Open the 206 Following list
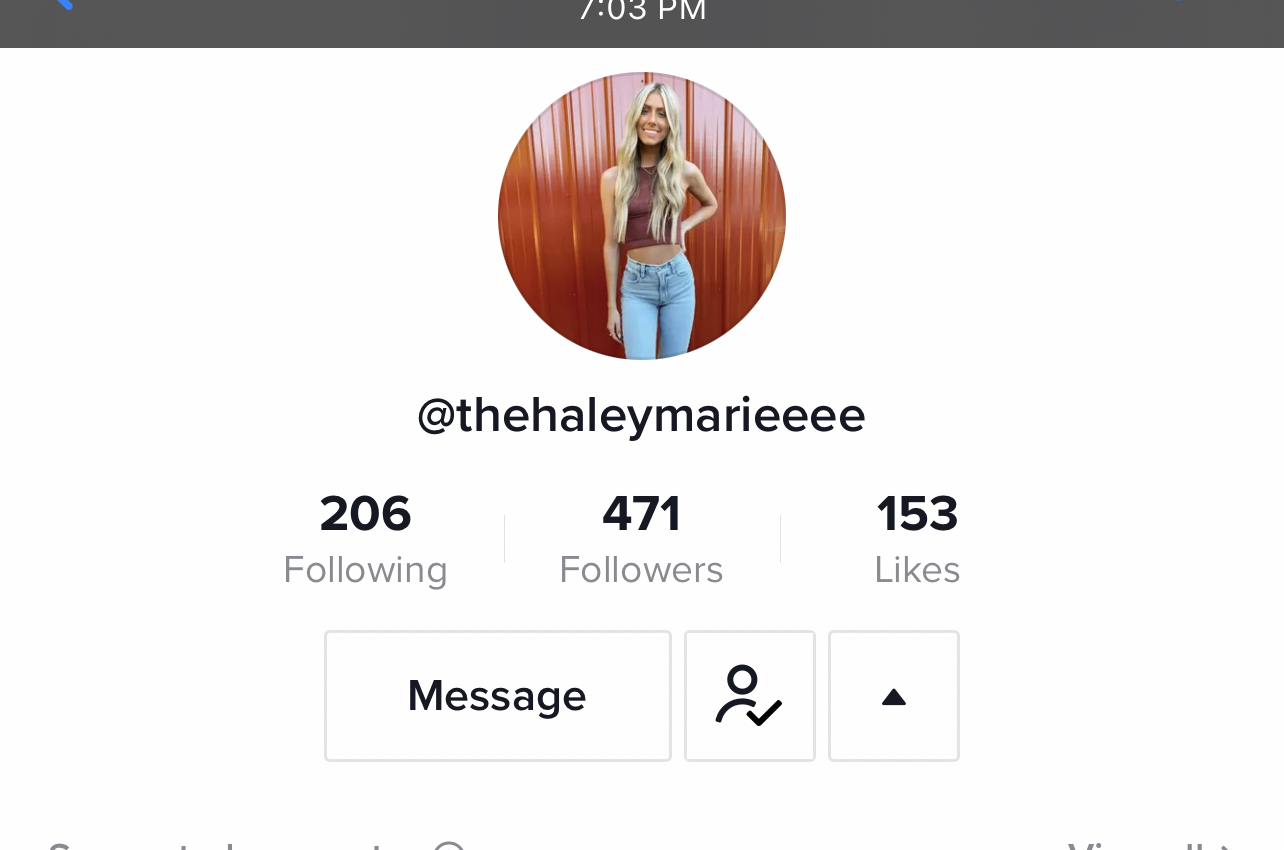The height and width of the screenshot is (850, 1284). (x=365, y=539)
